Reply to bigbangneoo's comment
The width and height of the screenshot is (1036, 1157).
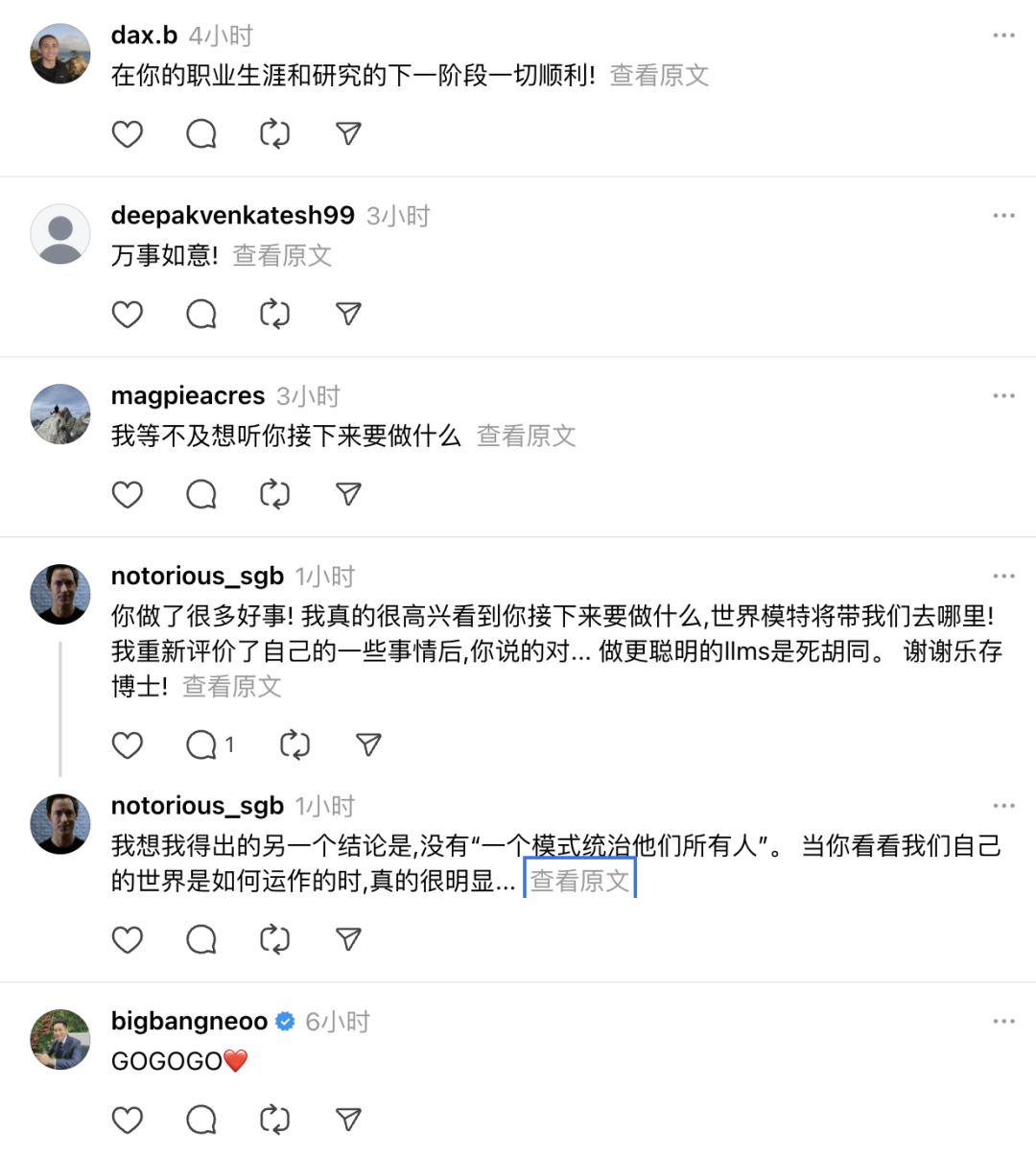201,1120
